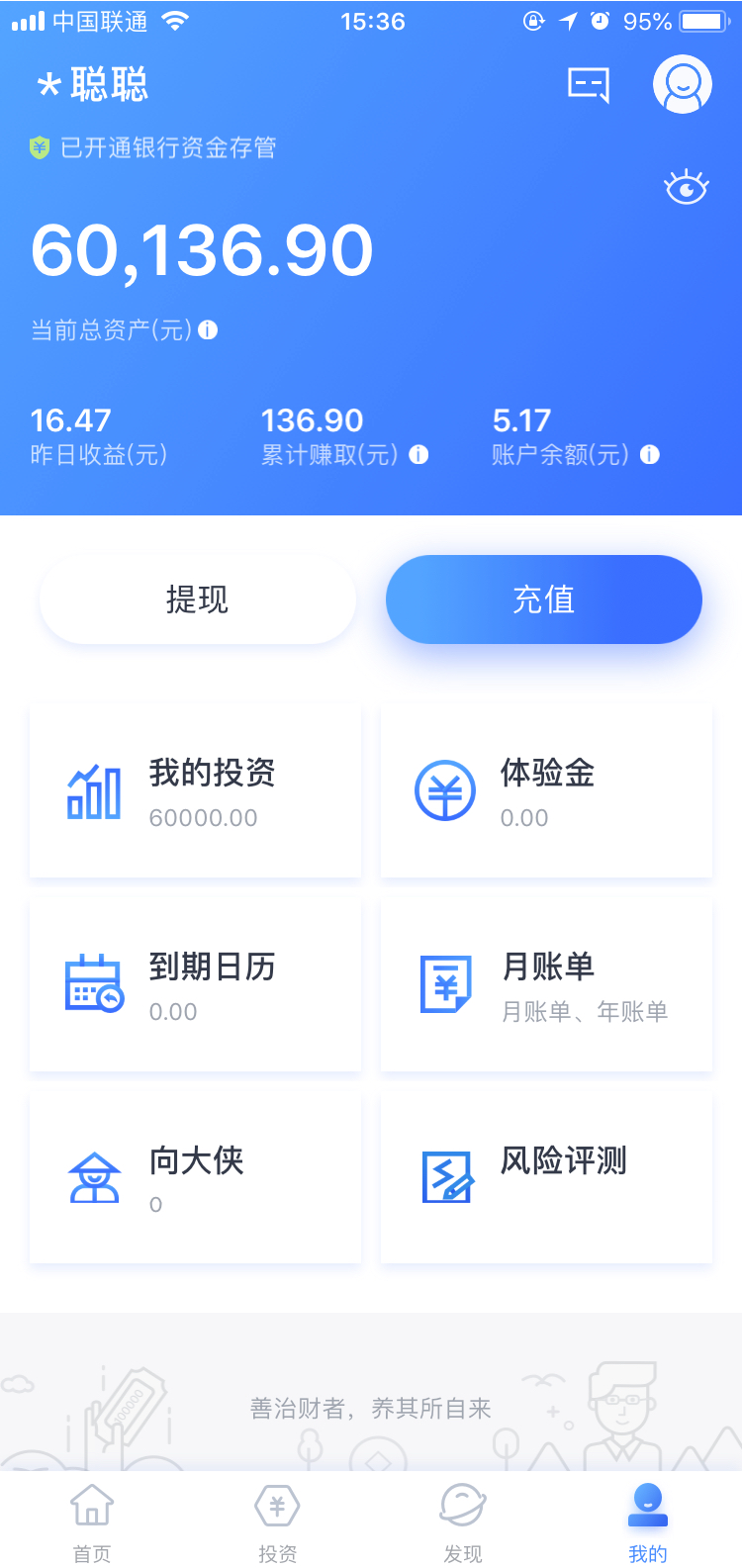
Task: Tap info icon next to 当前总资产
Action: click(208, 330)
